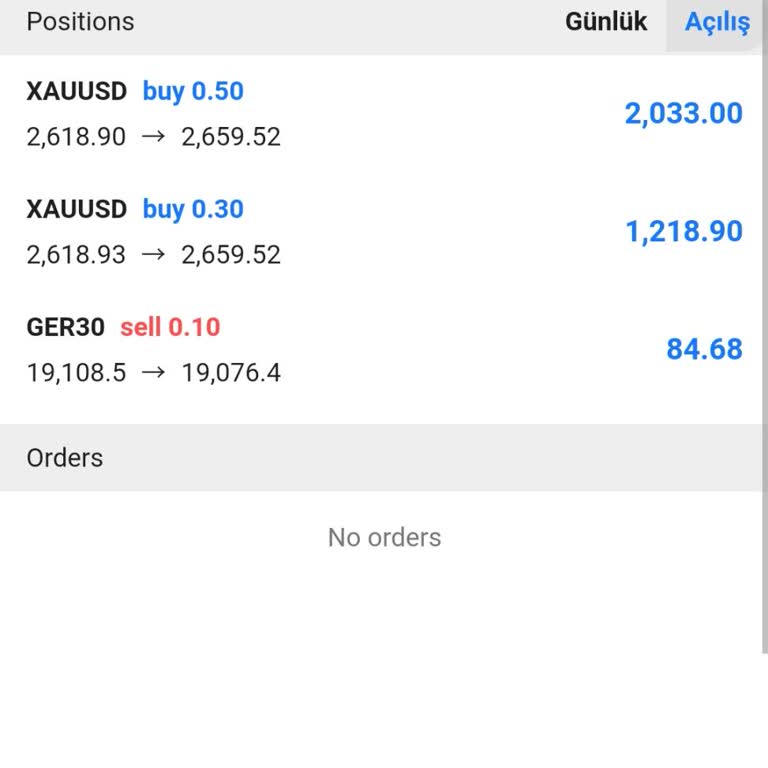
Task: Open the XAUUSD buy 0.30 position
Action: point(384,232)
